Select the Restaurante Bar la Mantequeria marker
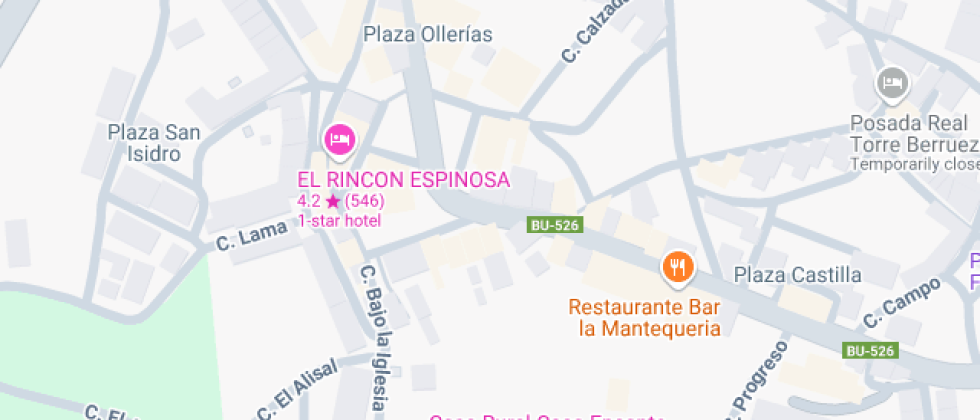 pos(678,267)
